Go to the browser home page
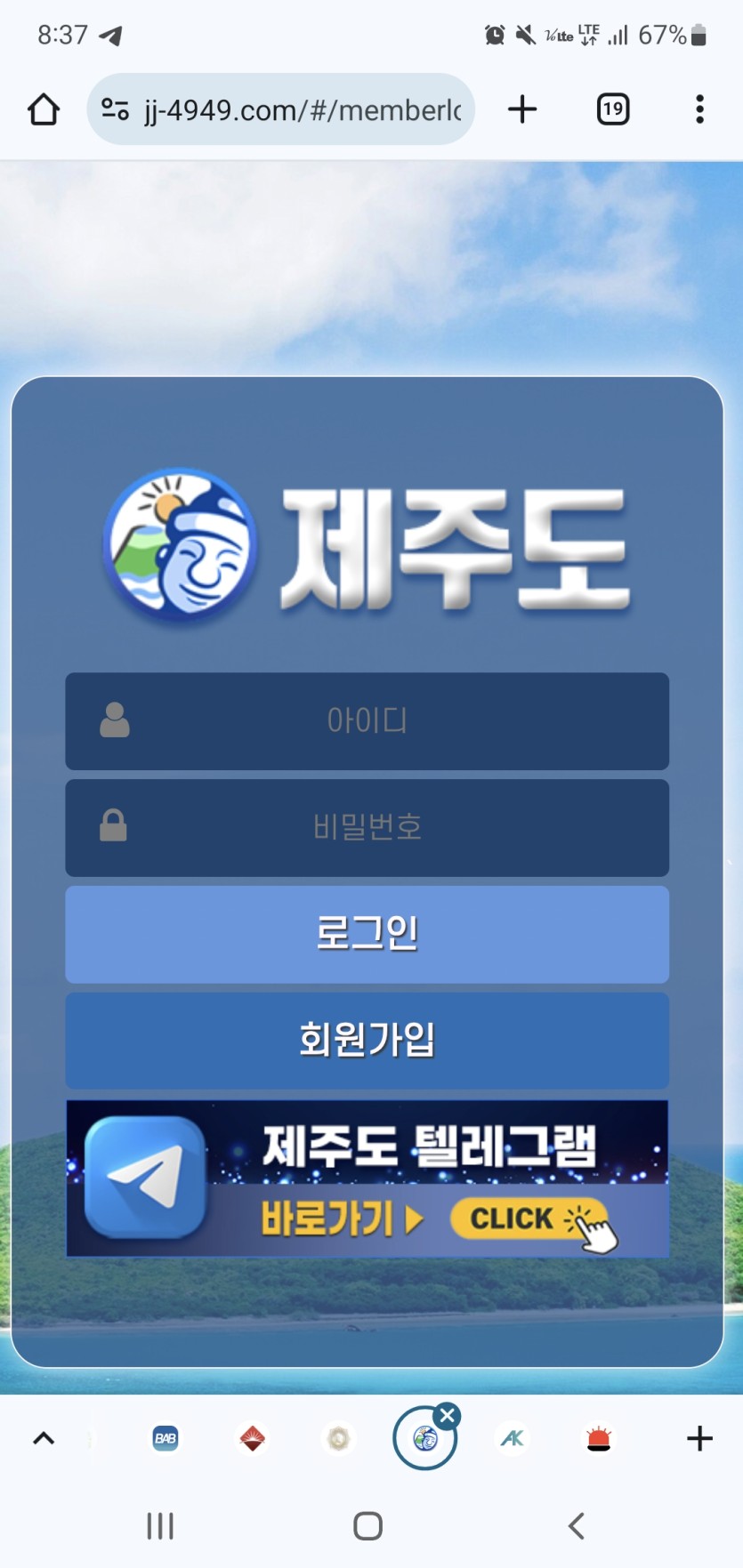 click(43, 110)
